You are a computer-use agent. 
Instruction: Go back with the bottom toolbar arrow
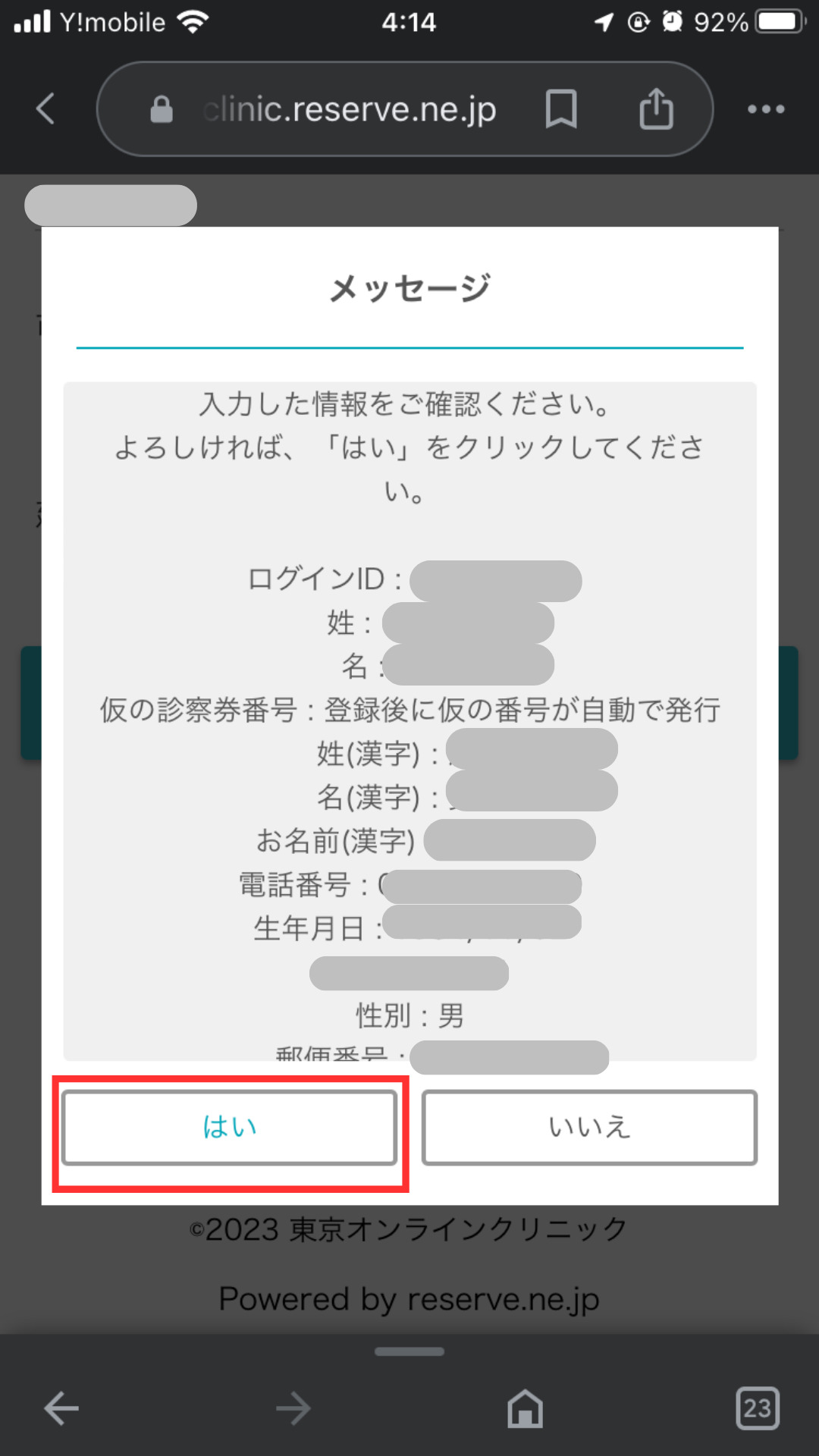tap(61, 1409)
